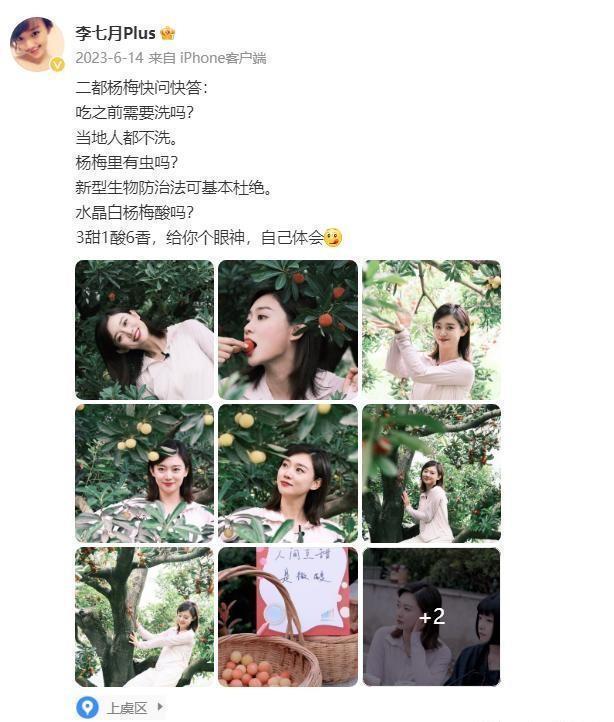Screen dimensions: 614x722
Task: View the fruit basket photo with sign
Action: (288, 616)
